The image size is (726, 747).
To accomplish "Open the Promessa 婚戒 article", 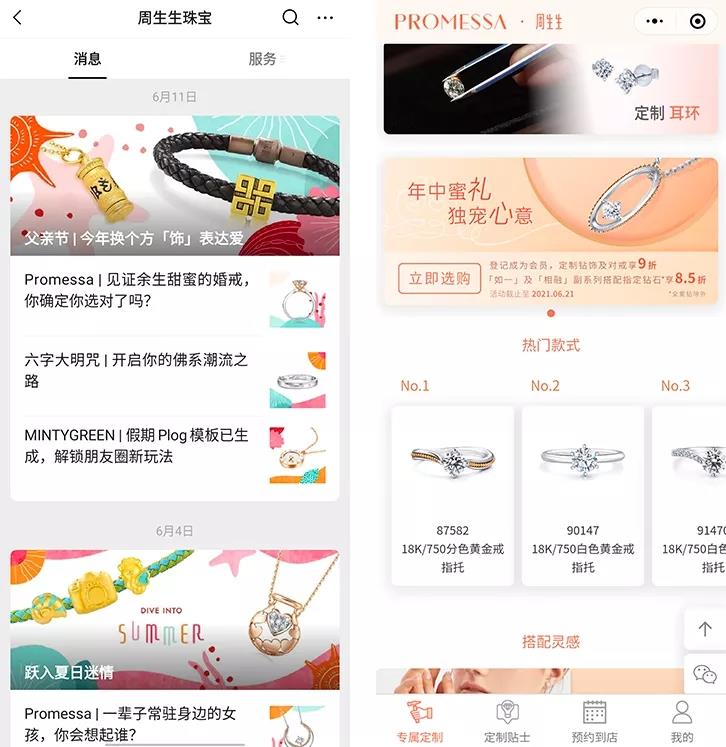I will (x=140, y=290).
